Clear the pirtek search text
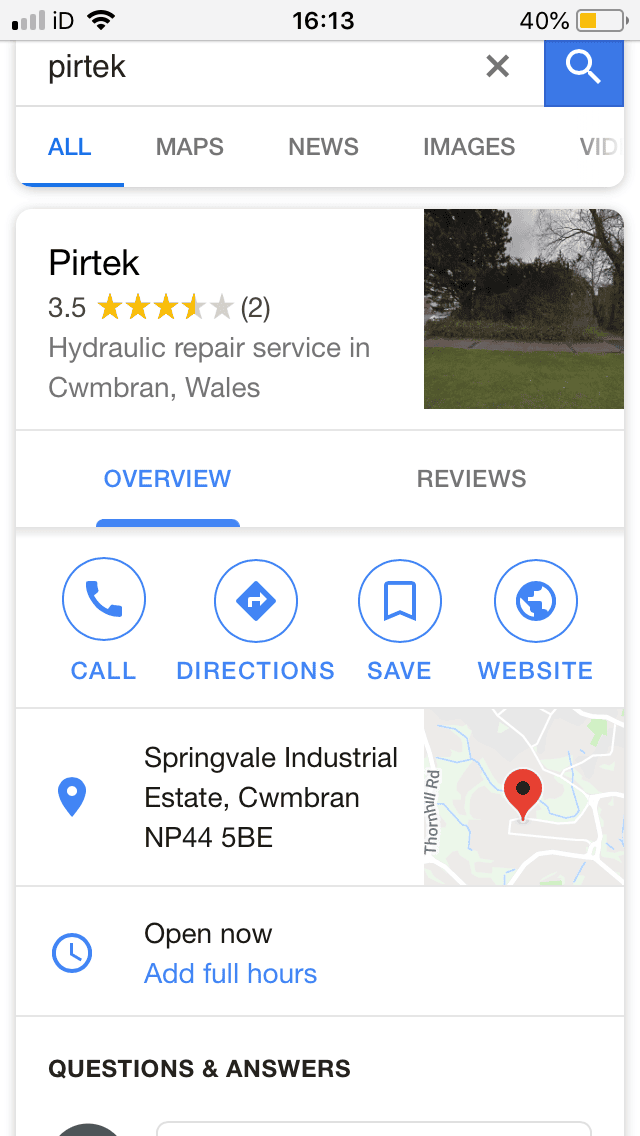The width and height of the screenshot is (640, 1136). click(497, 67)
